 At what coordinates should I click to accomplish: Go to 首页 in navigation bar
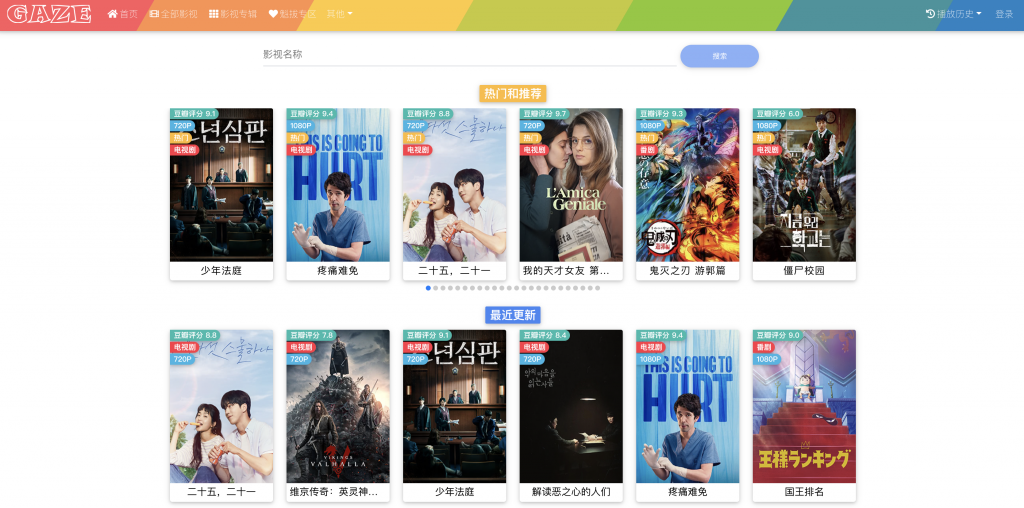coord(122,14)
